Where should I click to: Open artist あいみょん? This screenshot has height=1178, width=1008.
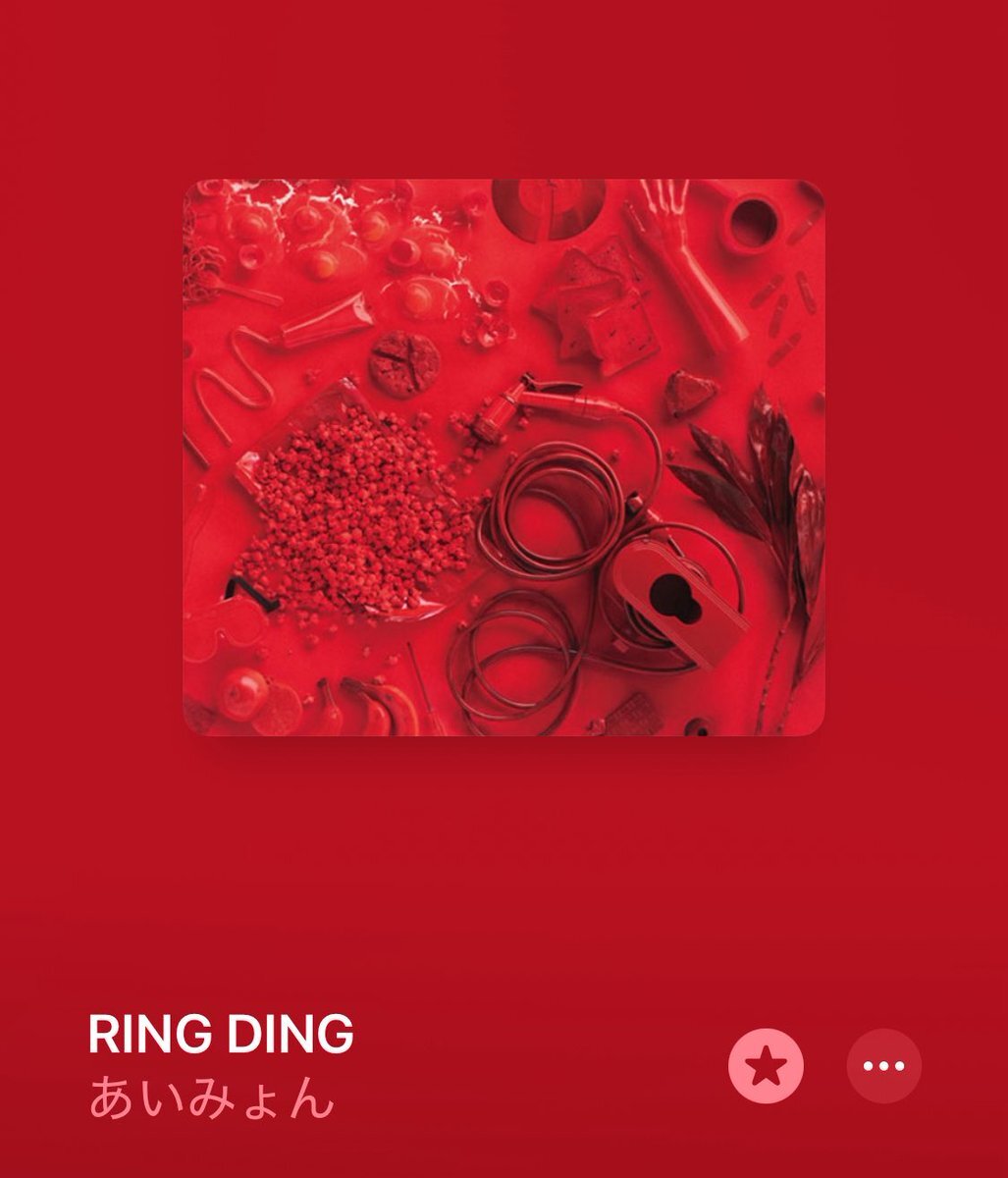click(211, 1098)
